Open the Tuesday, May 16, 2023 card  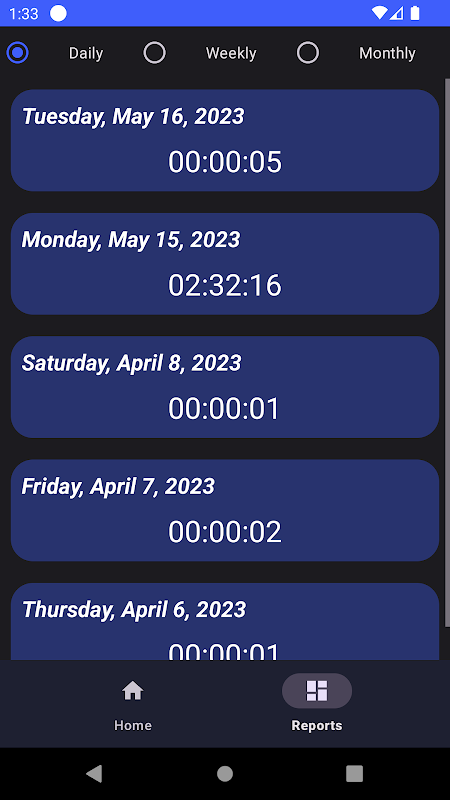pyautogui.click(x=225, y=140)
